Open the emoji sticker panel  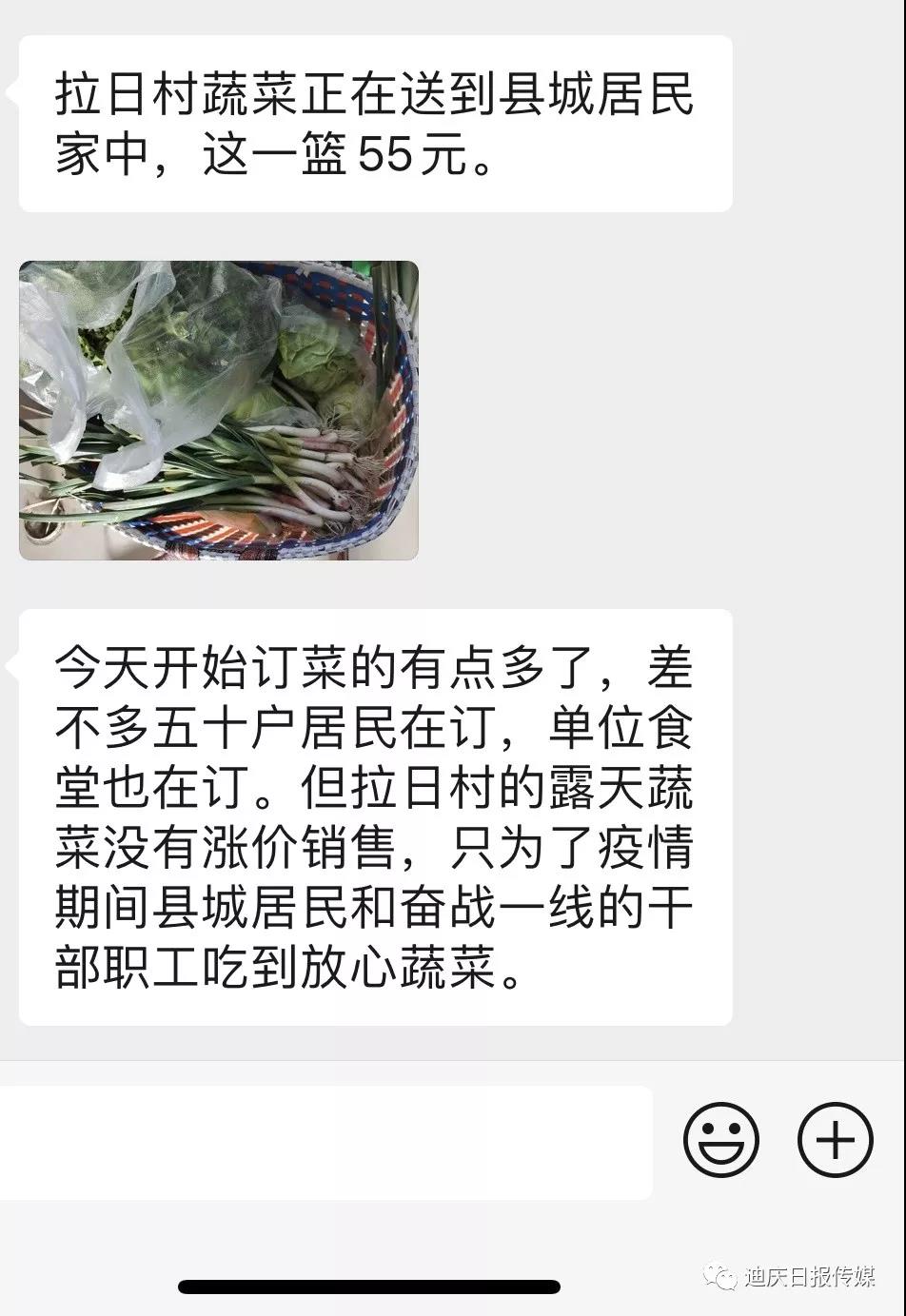[x=721, y=1140]
